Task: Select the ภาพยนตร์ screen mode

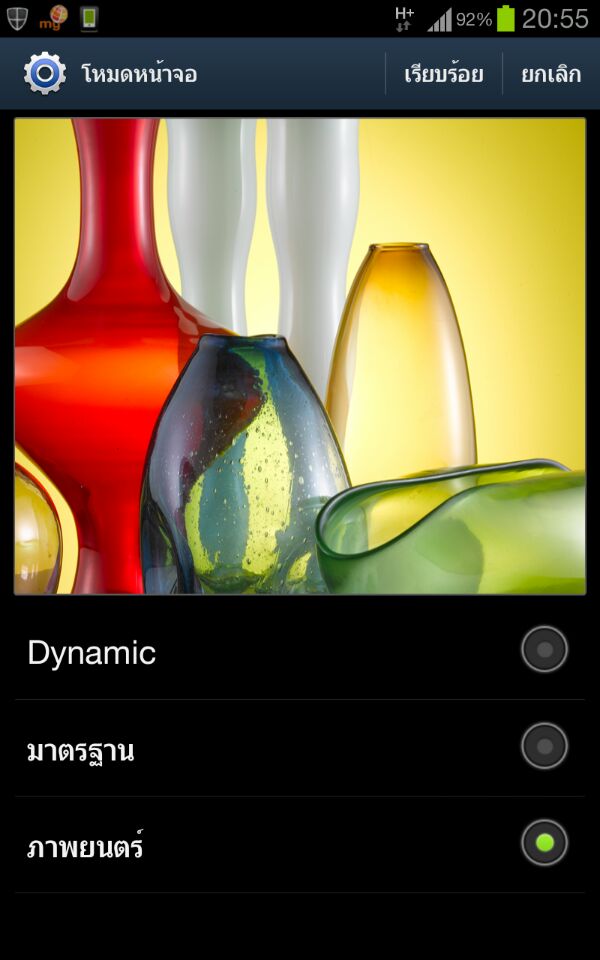Action: (x=300, y=844)
